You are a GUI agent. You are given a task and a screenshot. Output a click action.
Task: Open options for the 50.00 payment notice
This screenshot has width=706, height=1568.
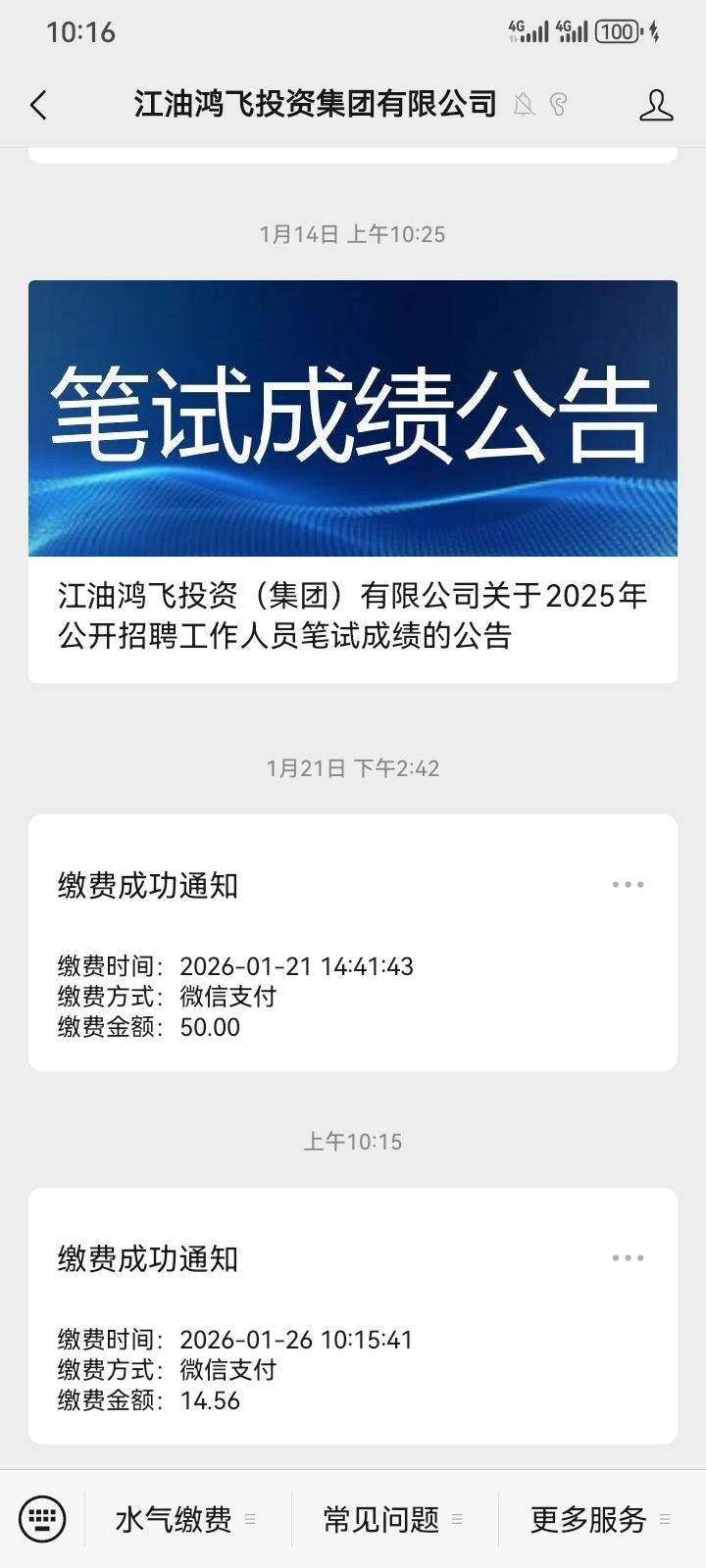click(x=628, y=885)
